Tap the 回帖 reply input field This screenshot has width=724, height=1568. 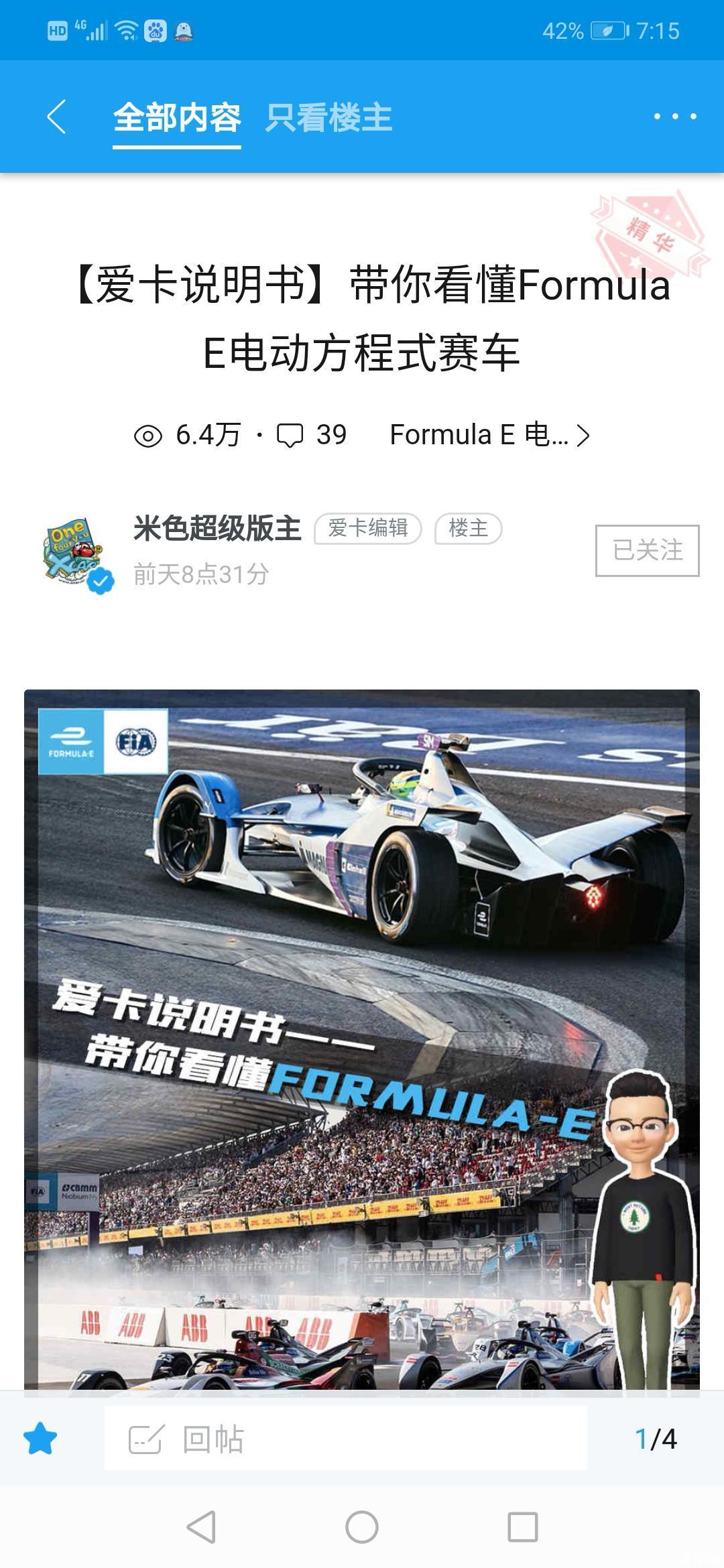[x=345, y=1439]
